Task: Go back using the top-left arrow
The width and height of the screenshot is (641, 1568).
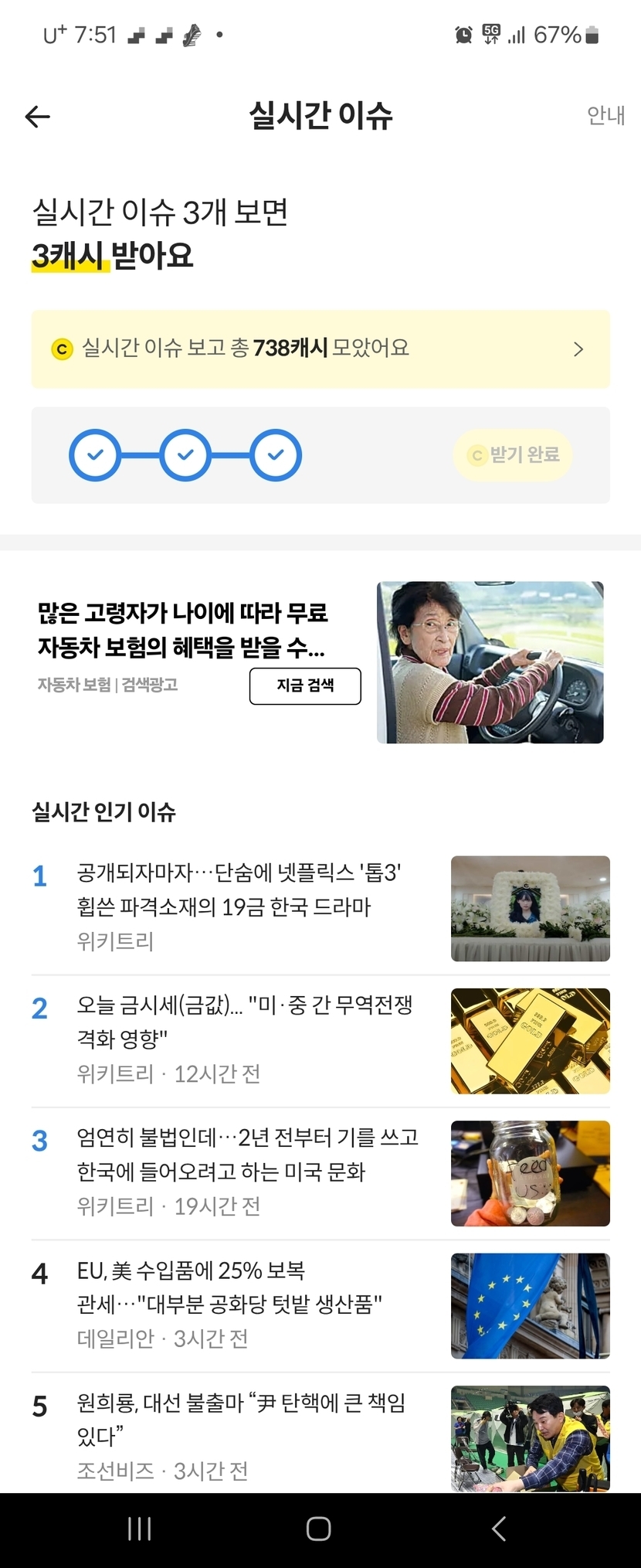Action: pyautogui.click(x=37, y=117)
